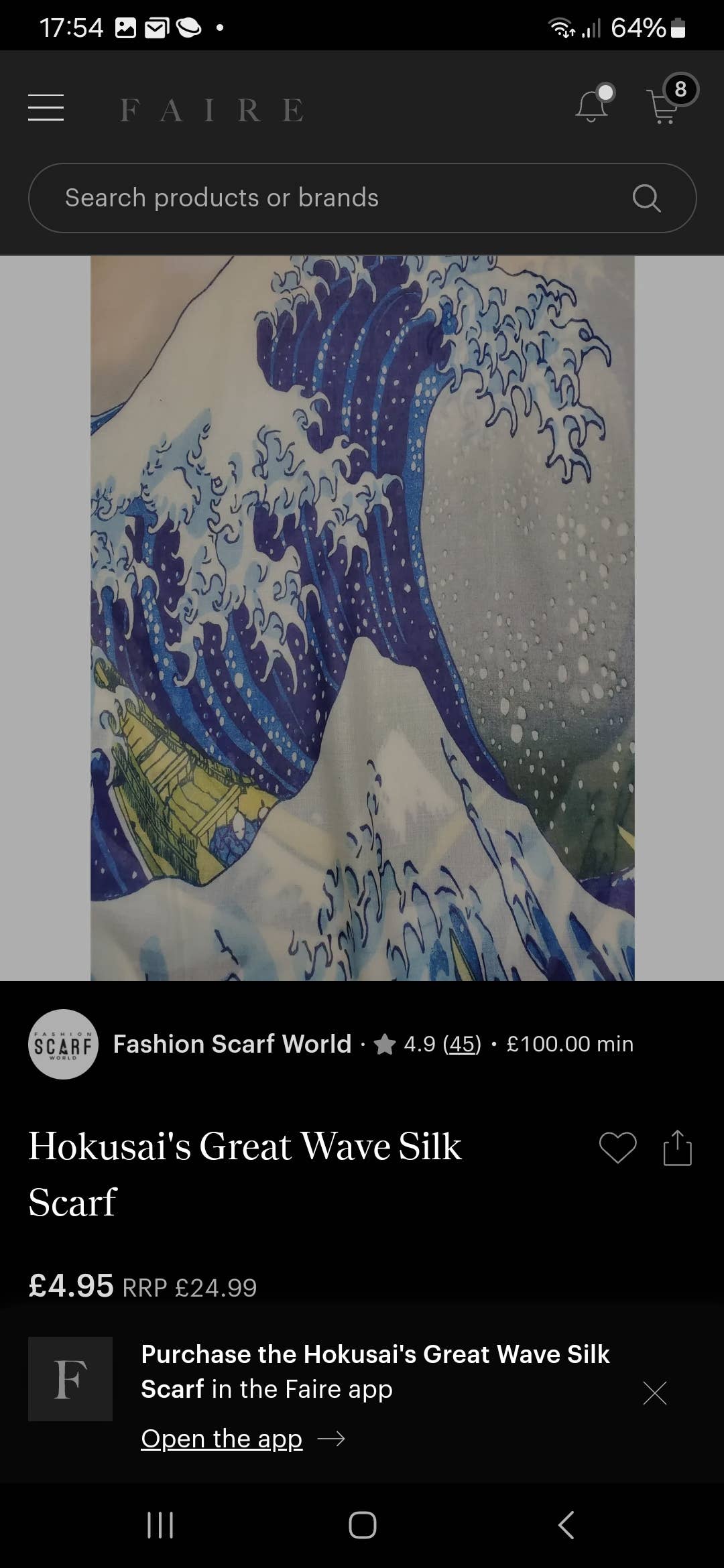
Task: Open the hamburger menu
Action: (x=46, y=108)
